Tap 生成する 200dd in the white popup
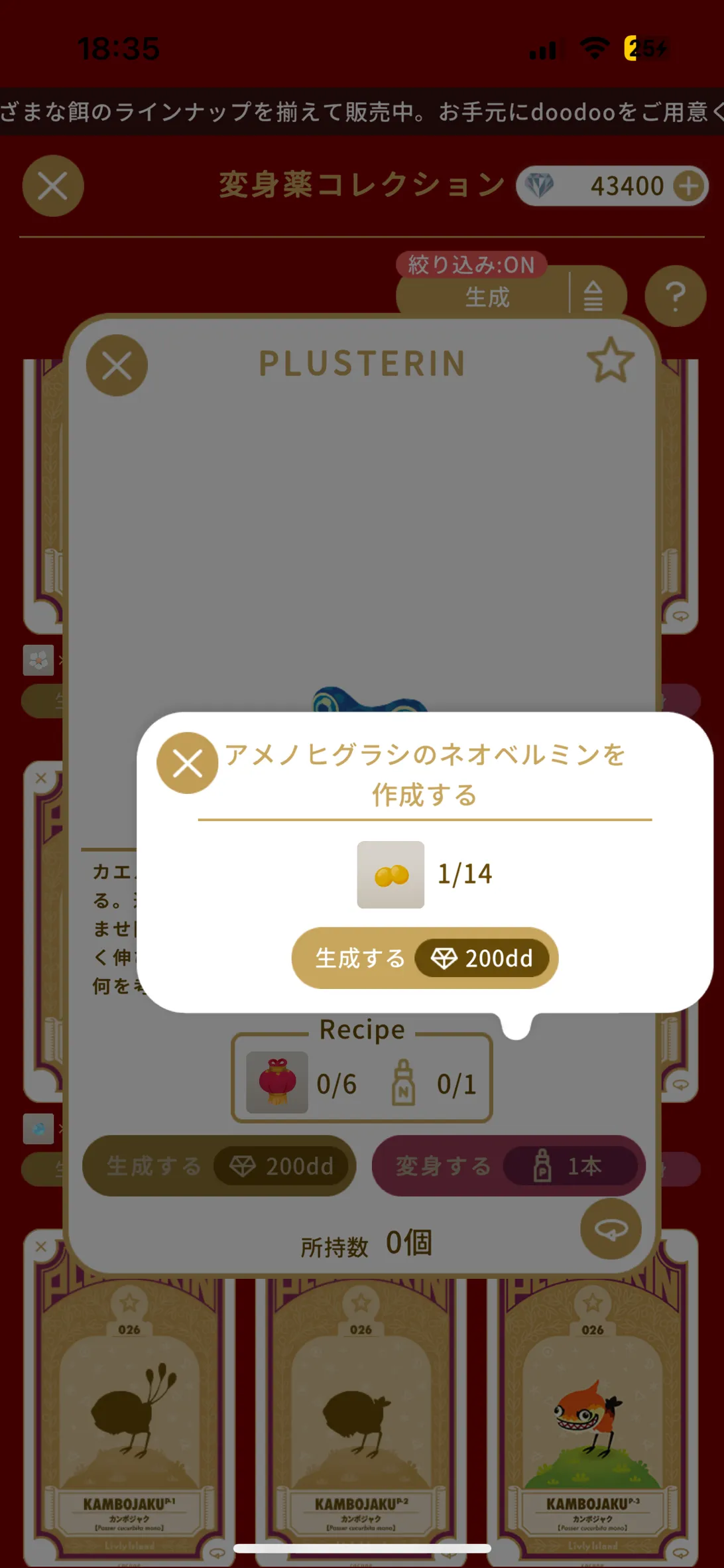Viewport: 724px width, 1568px height. tap(425, 958)
